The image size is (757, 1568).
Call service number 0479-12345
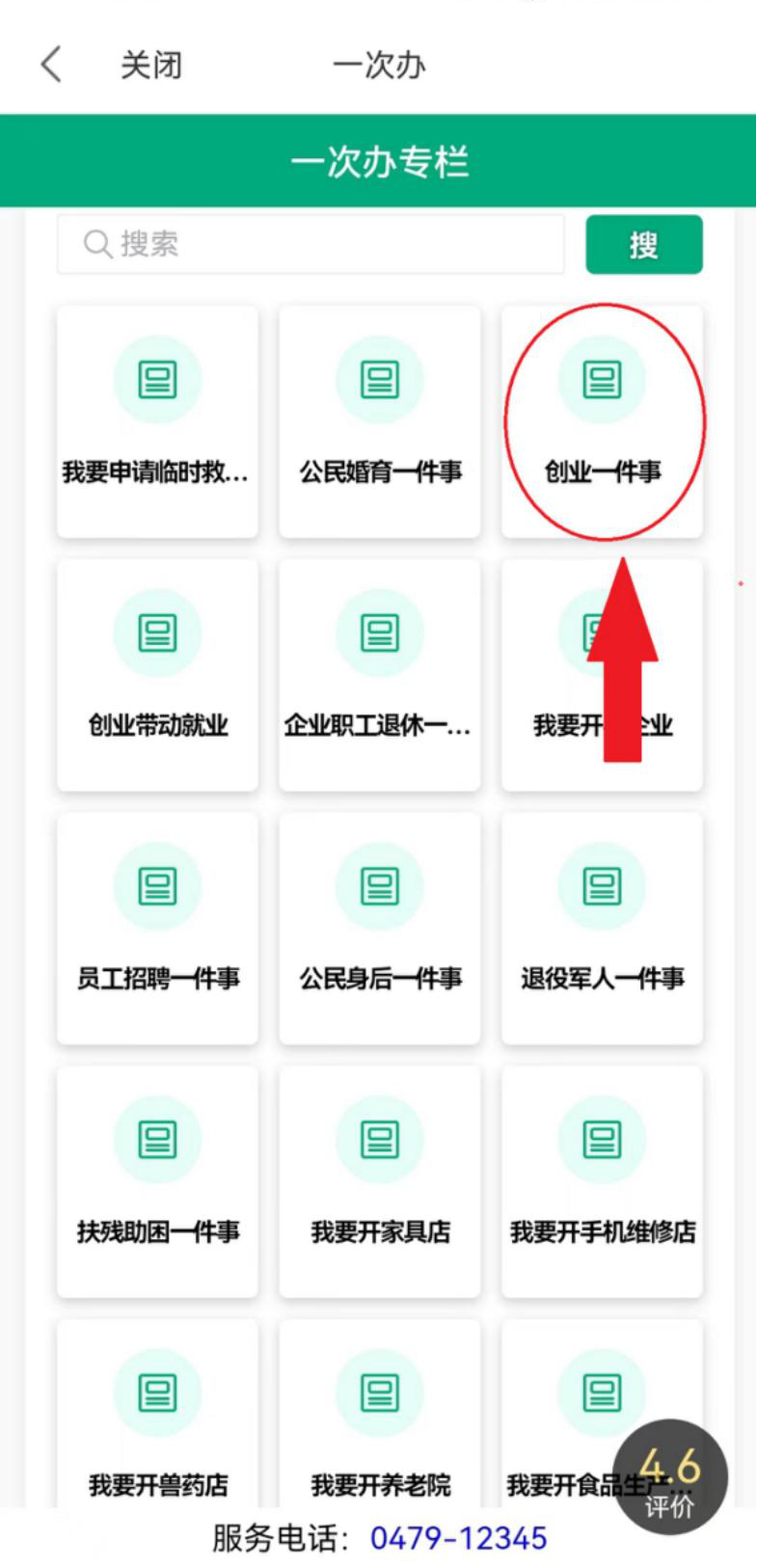[458, 1538]
